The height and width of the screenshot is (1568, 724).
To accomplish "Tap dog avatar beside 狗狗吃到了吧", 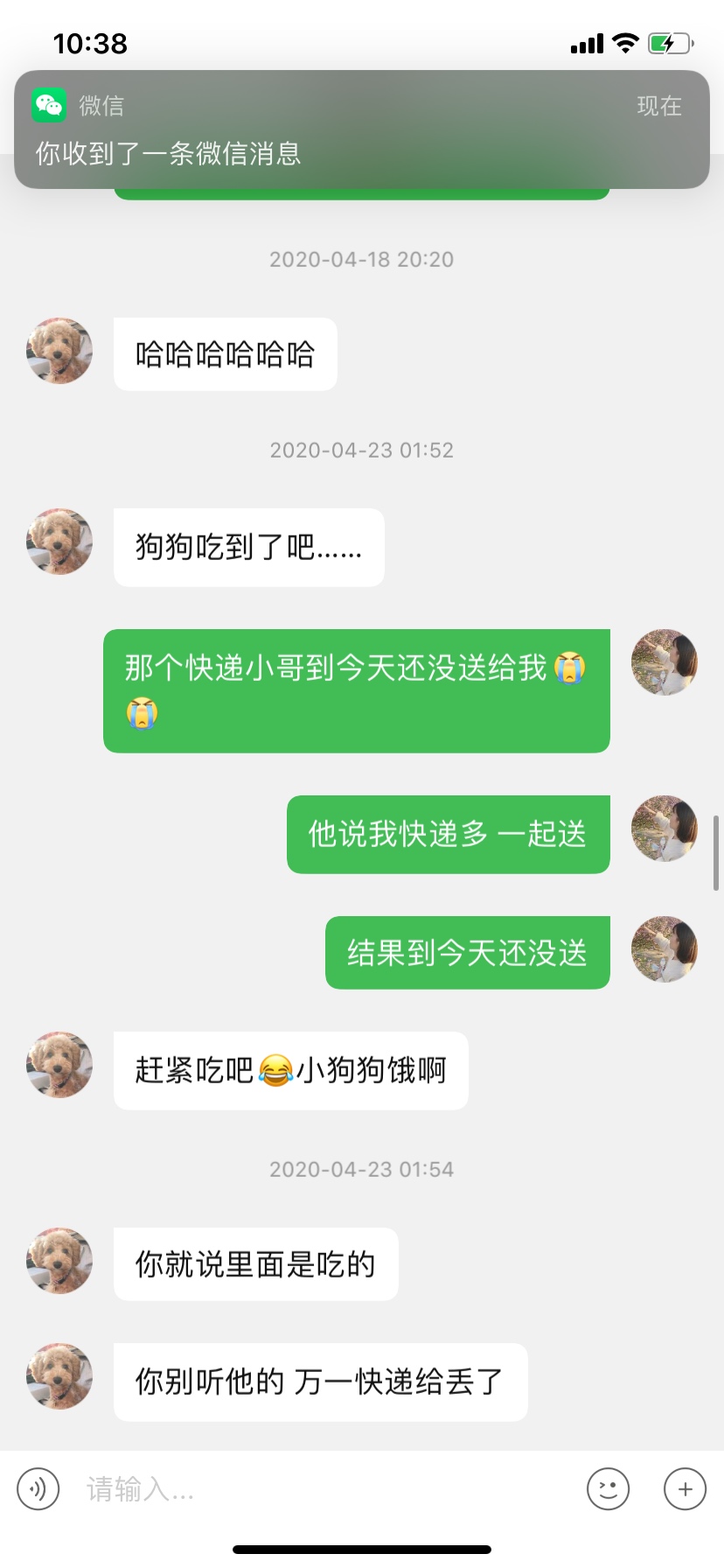I will [59, 542].
